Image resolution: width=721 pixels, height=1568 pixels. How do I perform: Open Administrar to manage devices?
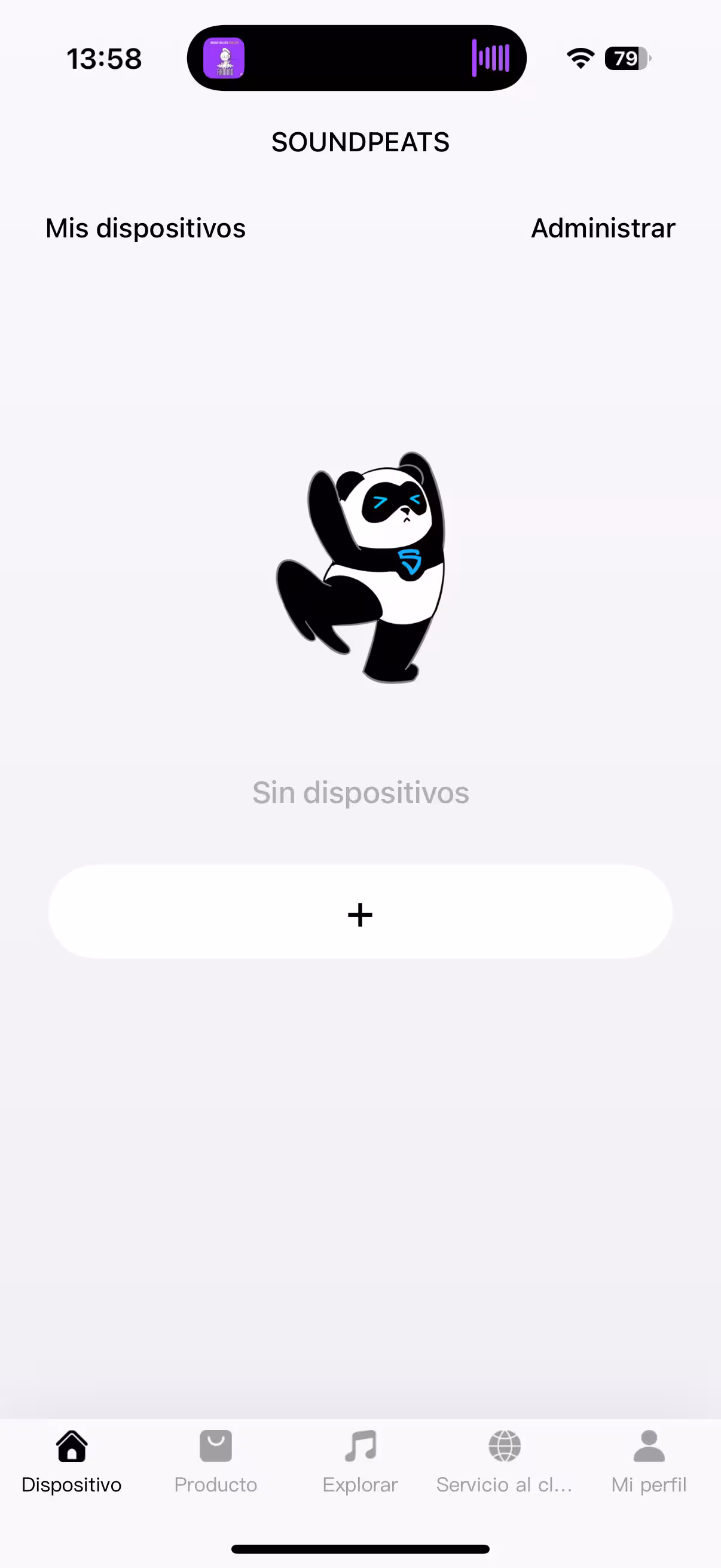(x=603, y=228)
